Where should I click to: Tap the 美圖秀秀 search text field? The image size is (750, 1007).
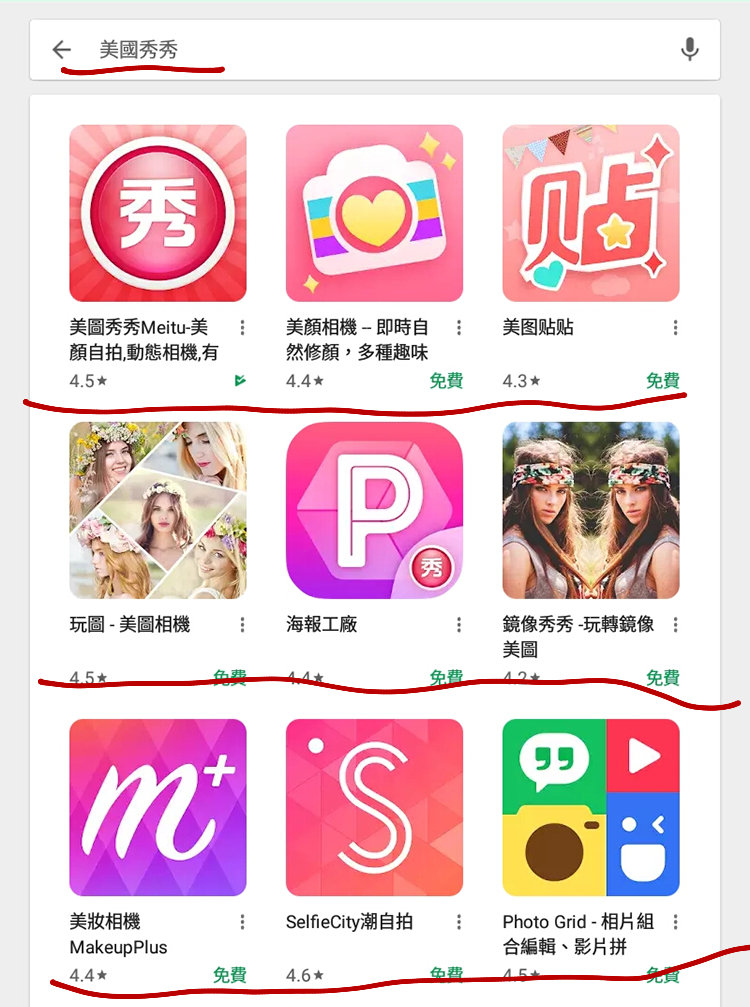click(380, 49)
